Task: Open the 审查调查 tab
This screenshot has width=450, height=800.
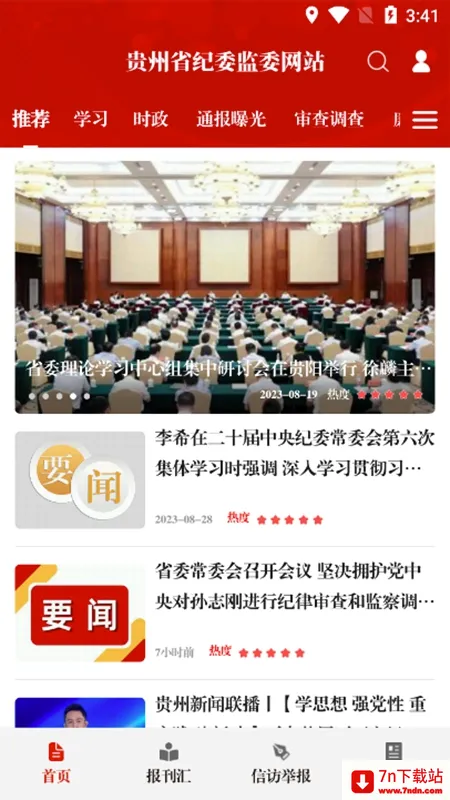Action: click(329, 119)
